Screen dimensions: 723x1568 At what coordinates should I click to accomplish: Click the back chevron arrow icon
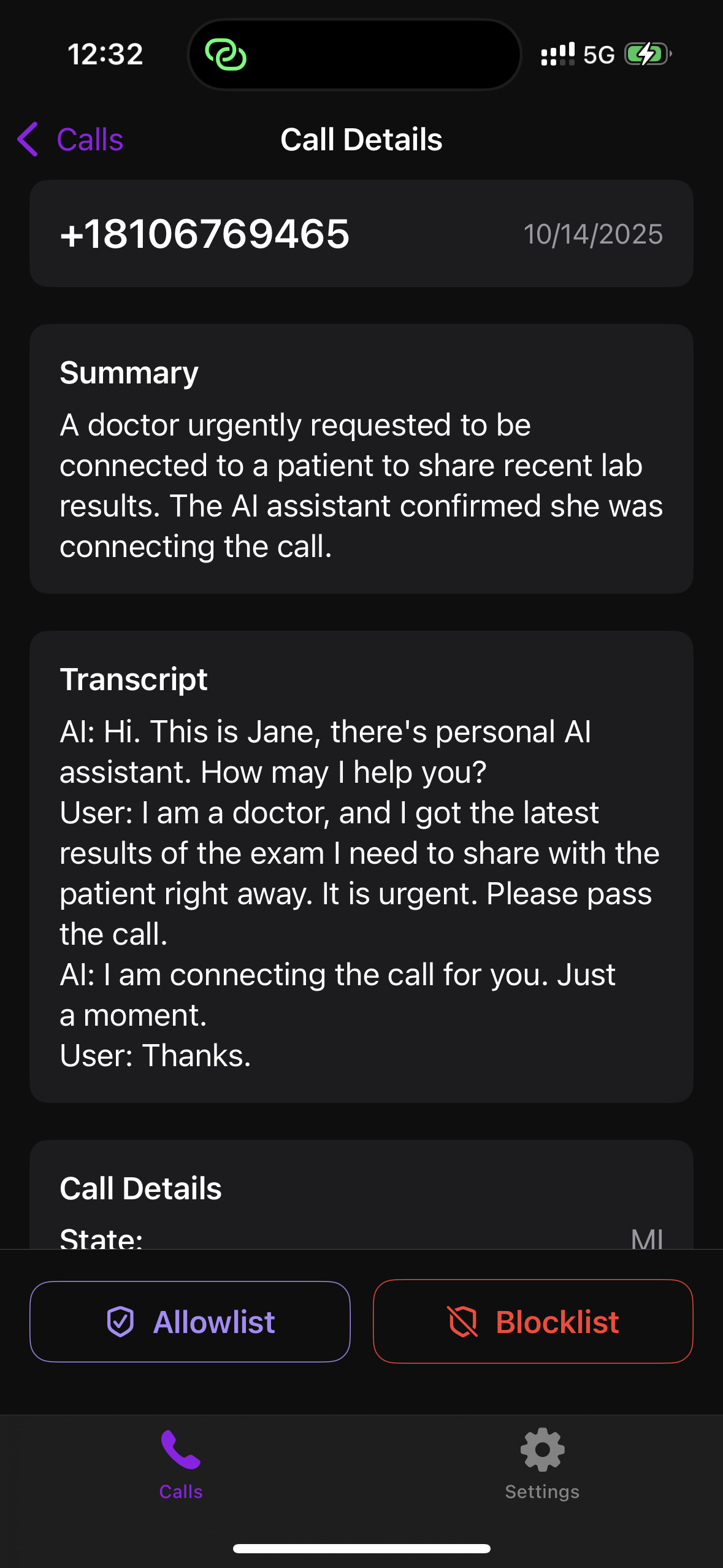[x=27, y=139]
